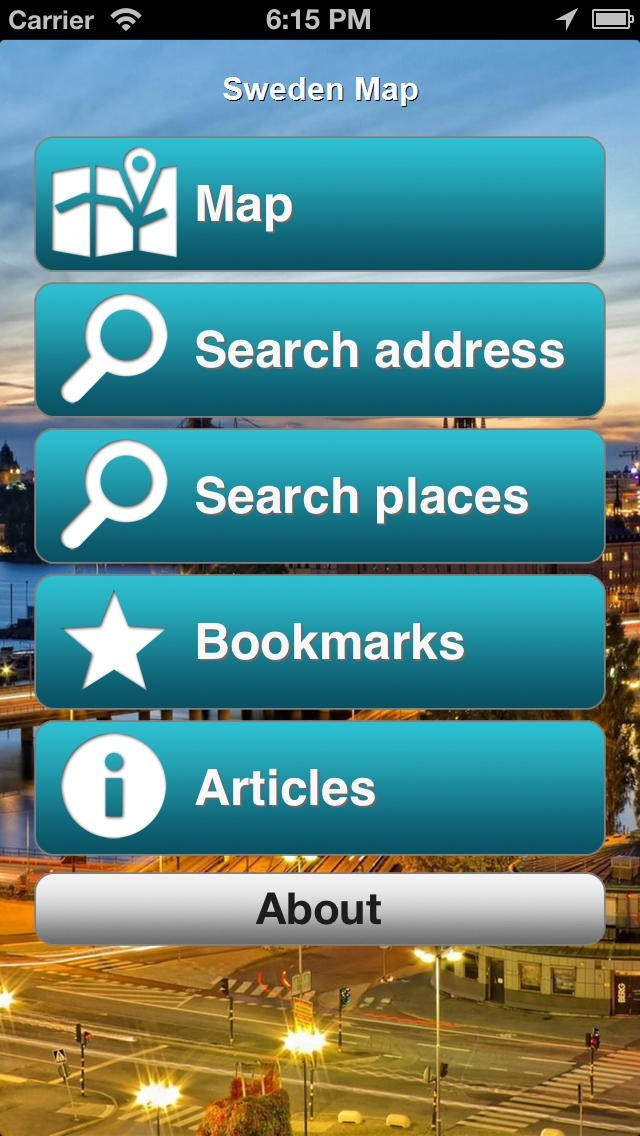
Task: Open the Map button
Action: pyautogui.click(x=320, y=204)
